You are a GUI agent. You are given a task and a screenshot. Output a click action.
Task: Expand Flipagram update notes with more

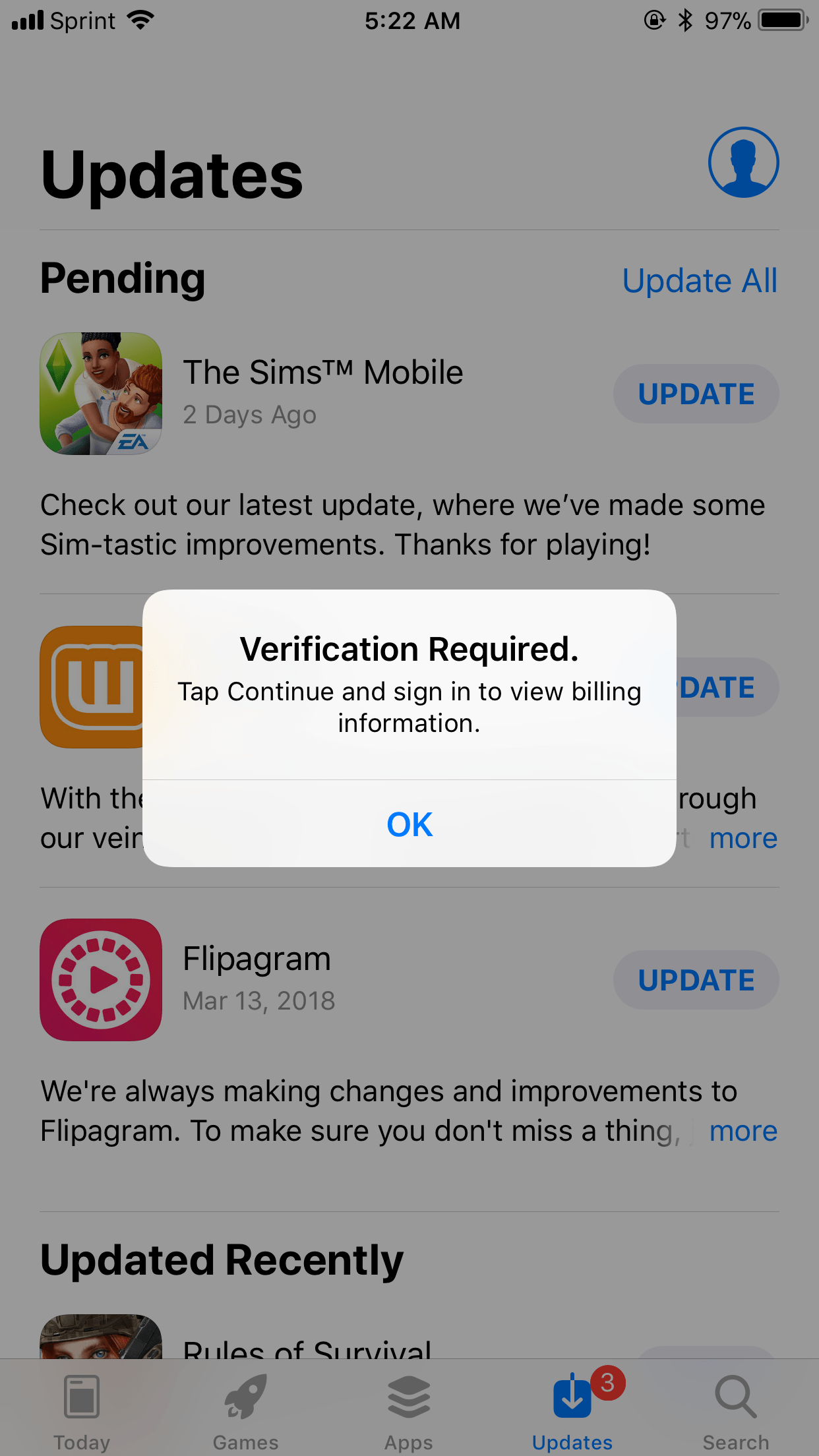(x=743, y=1131)
